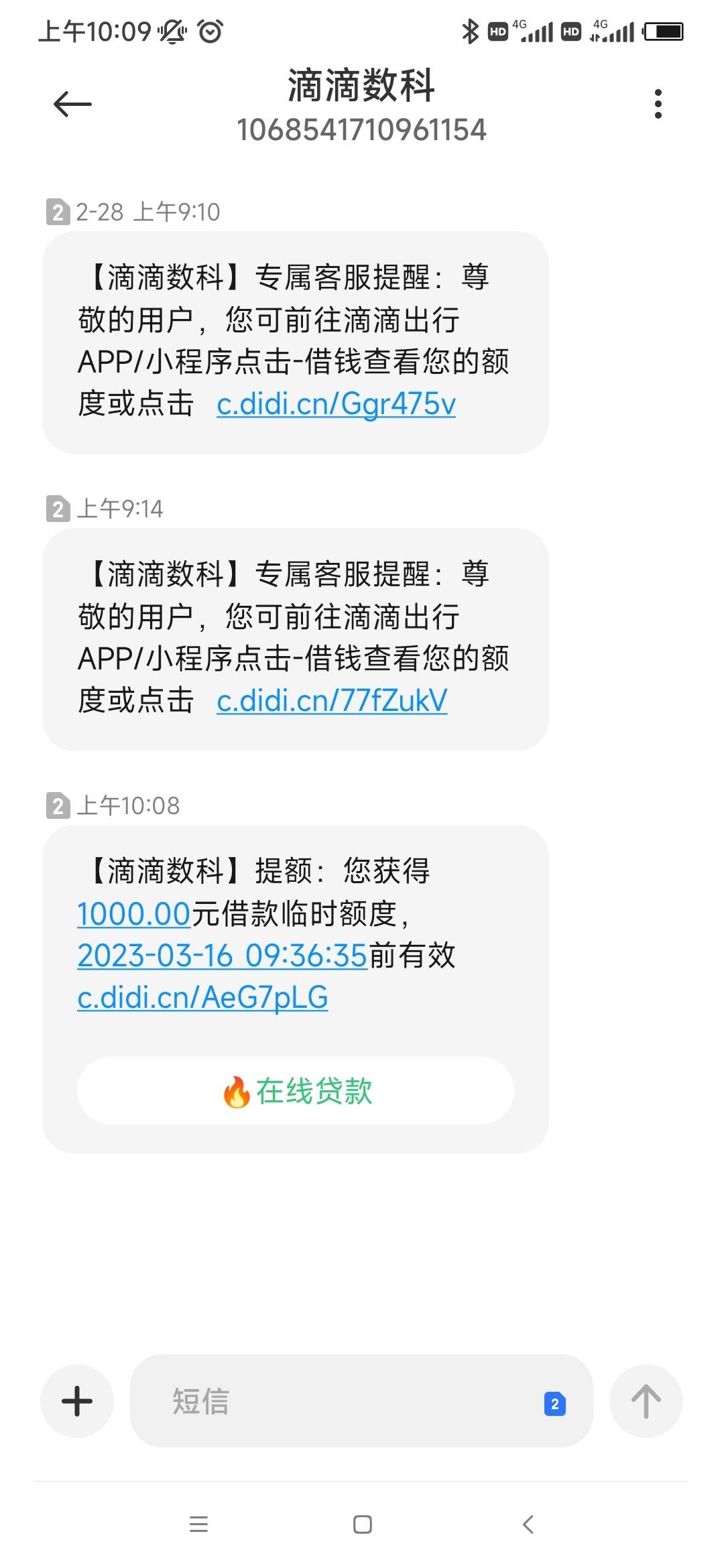Go back using the top-left arrow
Viewport: 724px width, 1568px height.
pyautogui.click(x=72, y=105)
